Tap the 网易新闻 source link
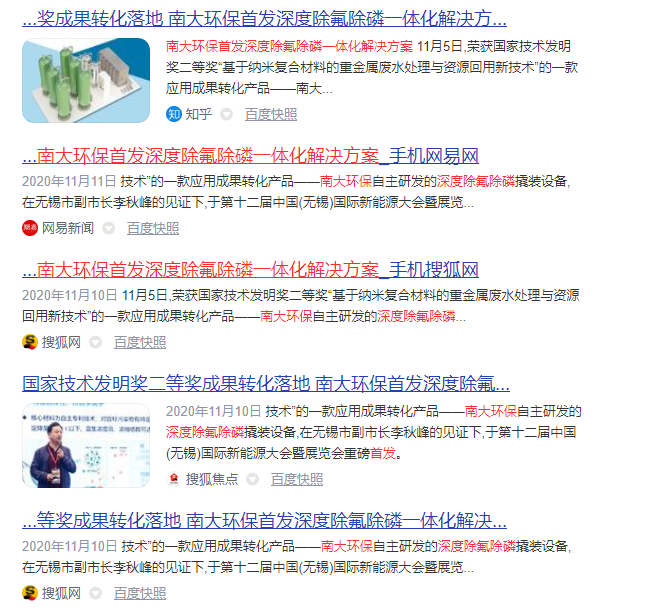 pyautogui.click(x=67, y=228)
